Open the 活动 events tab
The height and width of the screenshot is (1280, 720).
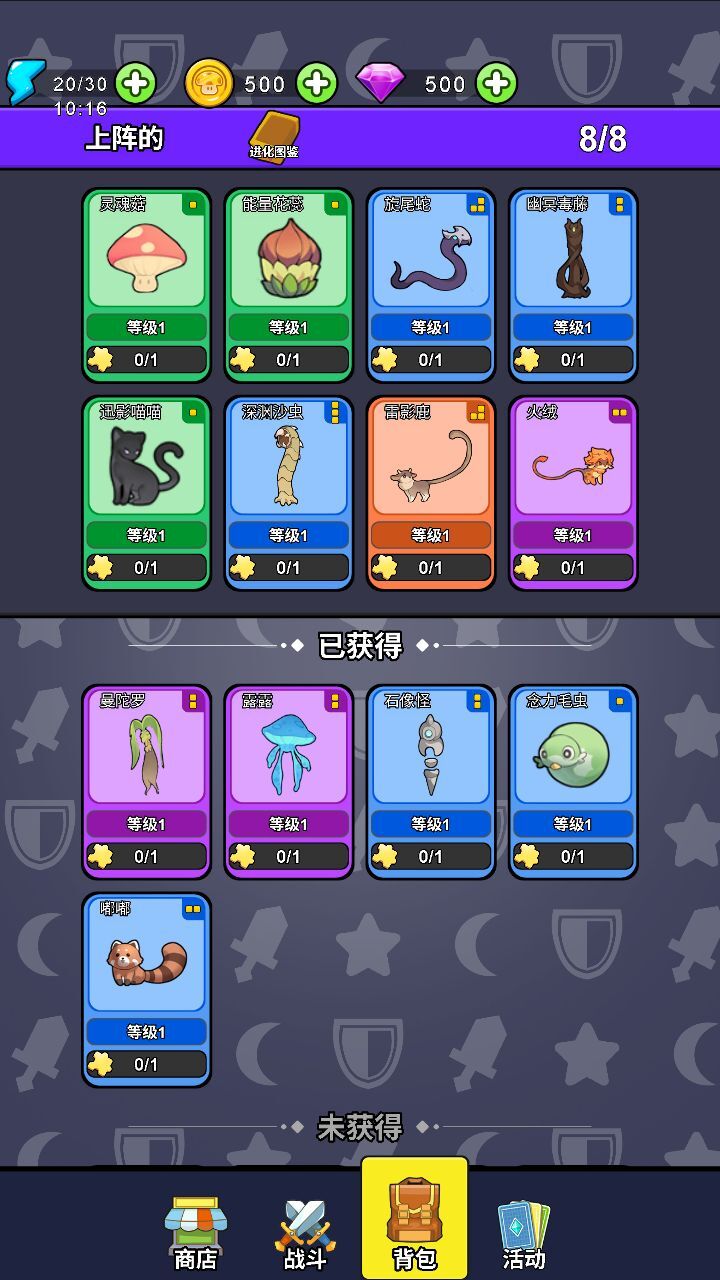coord(524,1232)
